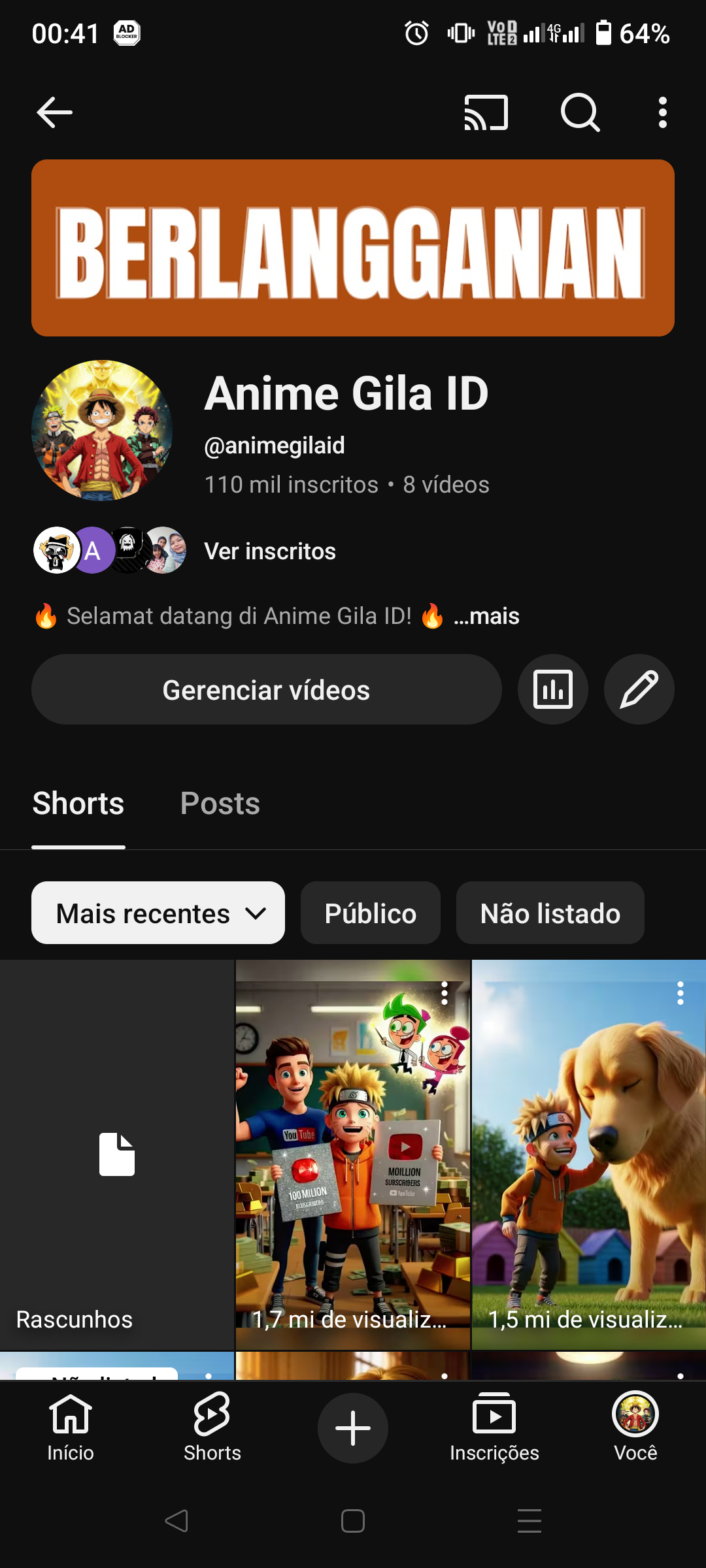Open options for the 1,5 mi views Short
Image resolution: width=706 pixels, height=1568 pixels.
pos(681,993)
